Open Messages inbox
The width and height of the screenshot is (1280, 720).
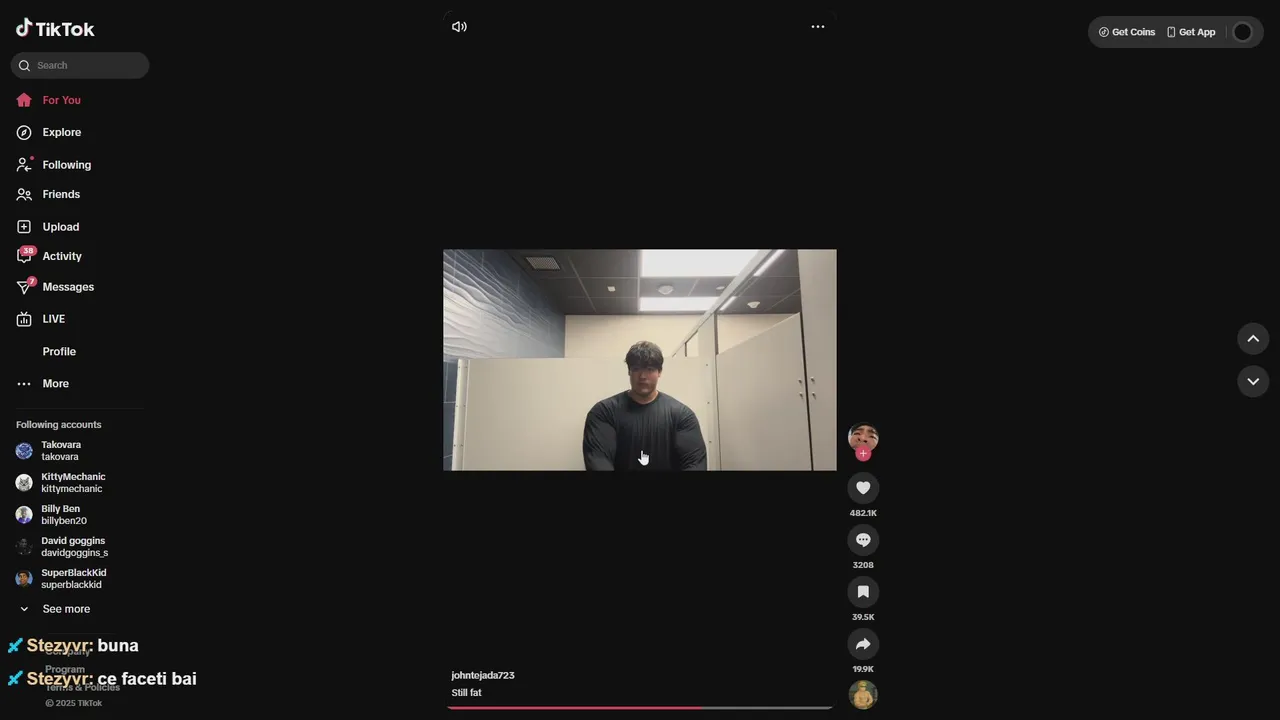68,287
